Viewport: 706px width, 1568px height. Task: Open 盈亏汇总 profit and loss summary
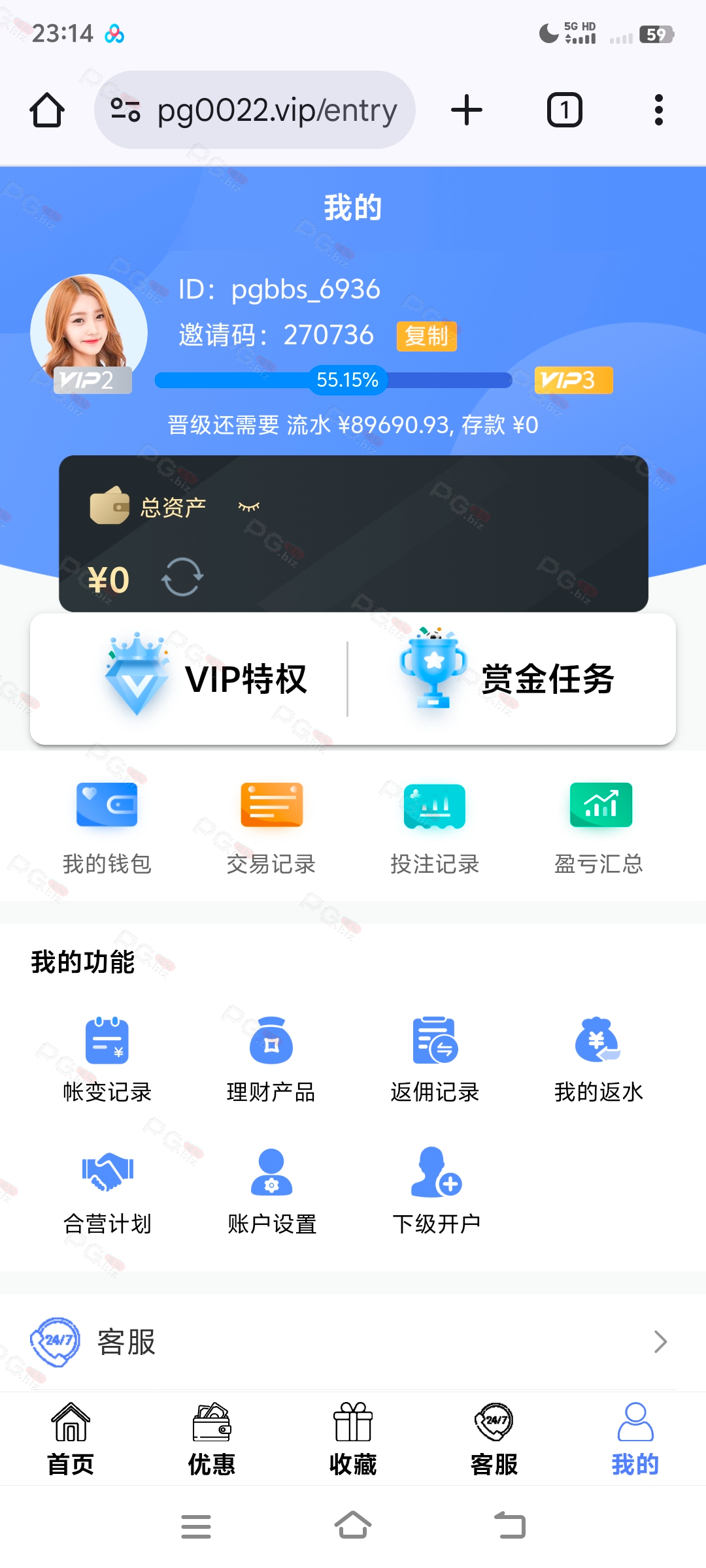tap(599, 826)
